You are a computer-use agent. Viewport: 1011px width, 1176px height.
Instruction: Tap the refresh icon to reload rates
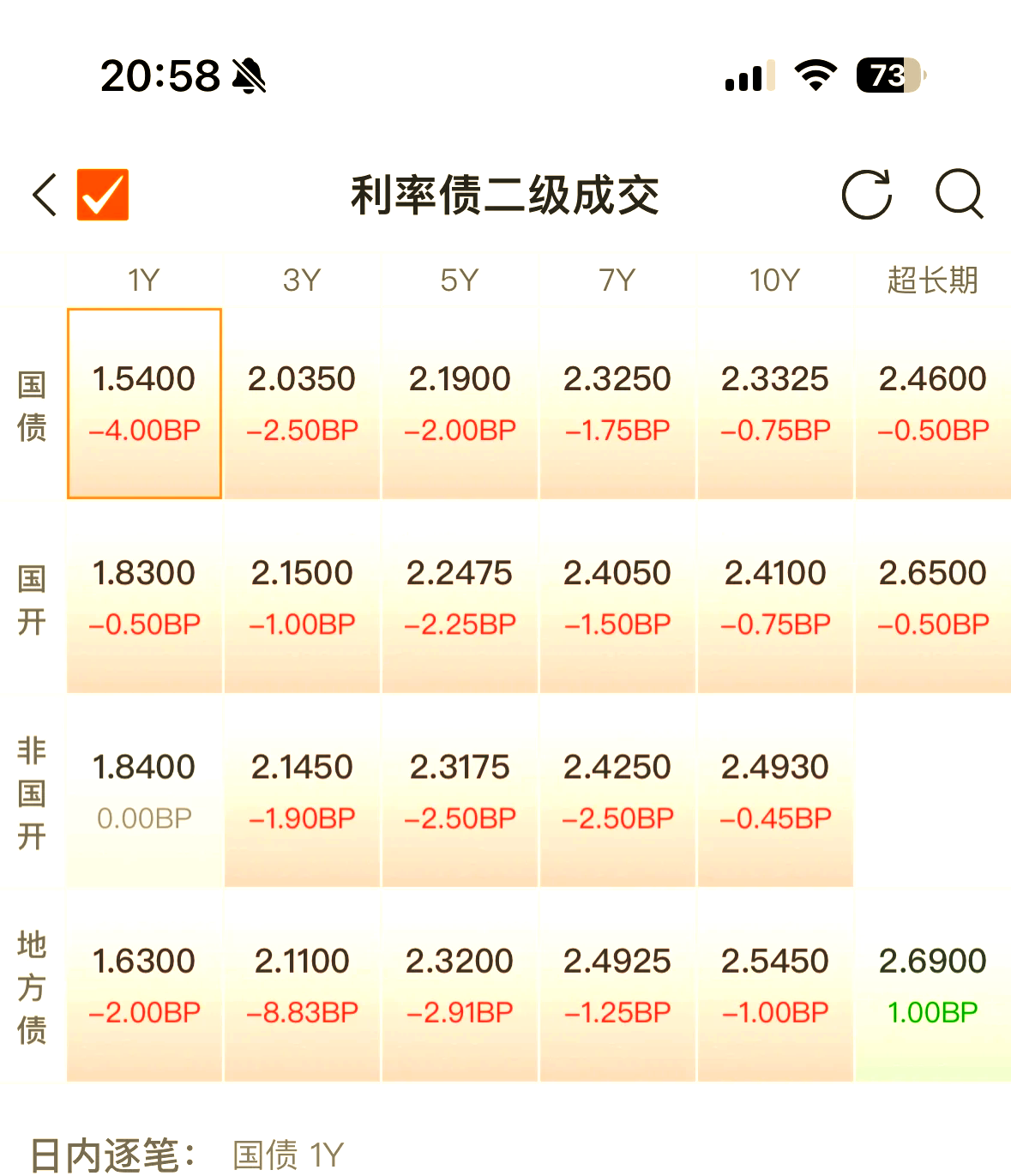866,196
